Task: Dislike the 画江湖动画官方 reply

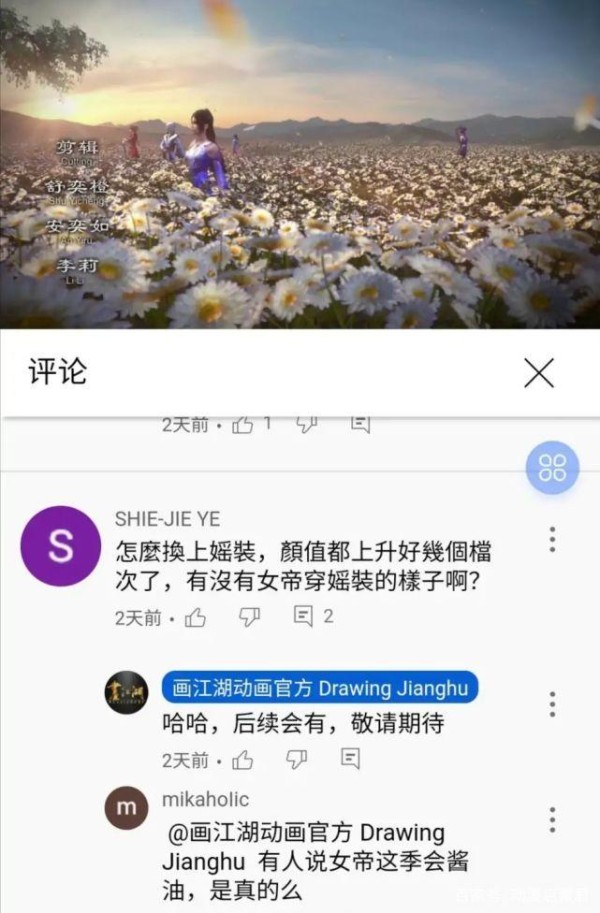Action: pos(296,760)
